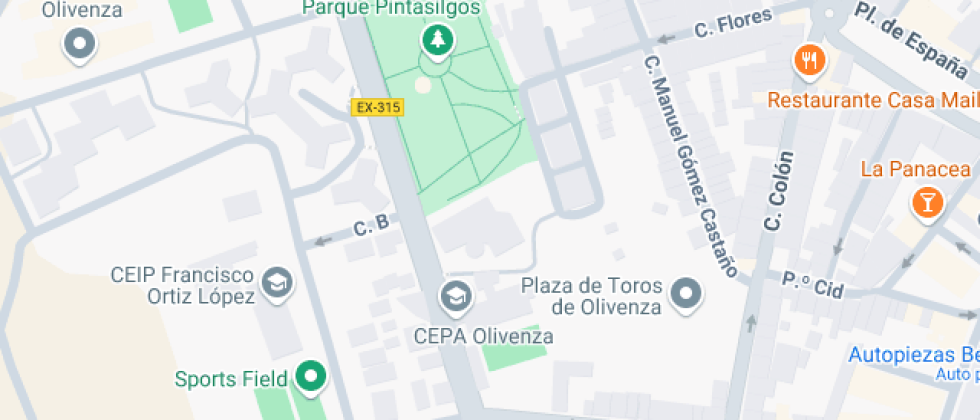Tap the La Panacea bar marker

click(928, 202)
